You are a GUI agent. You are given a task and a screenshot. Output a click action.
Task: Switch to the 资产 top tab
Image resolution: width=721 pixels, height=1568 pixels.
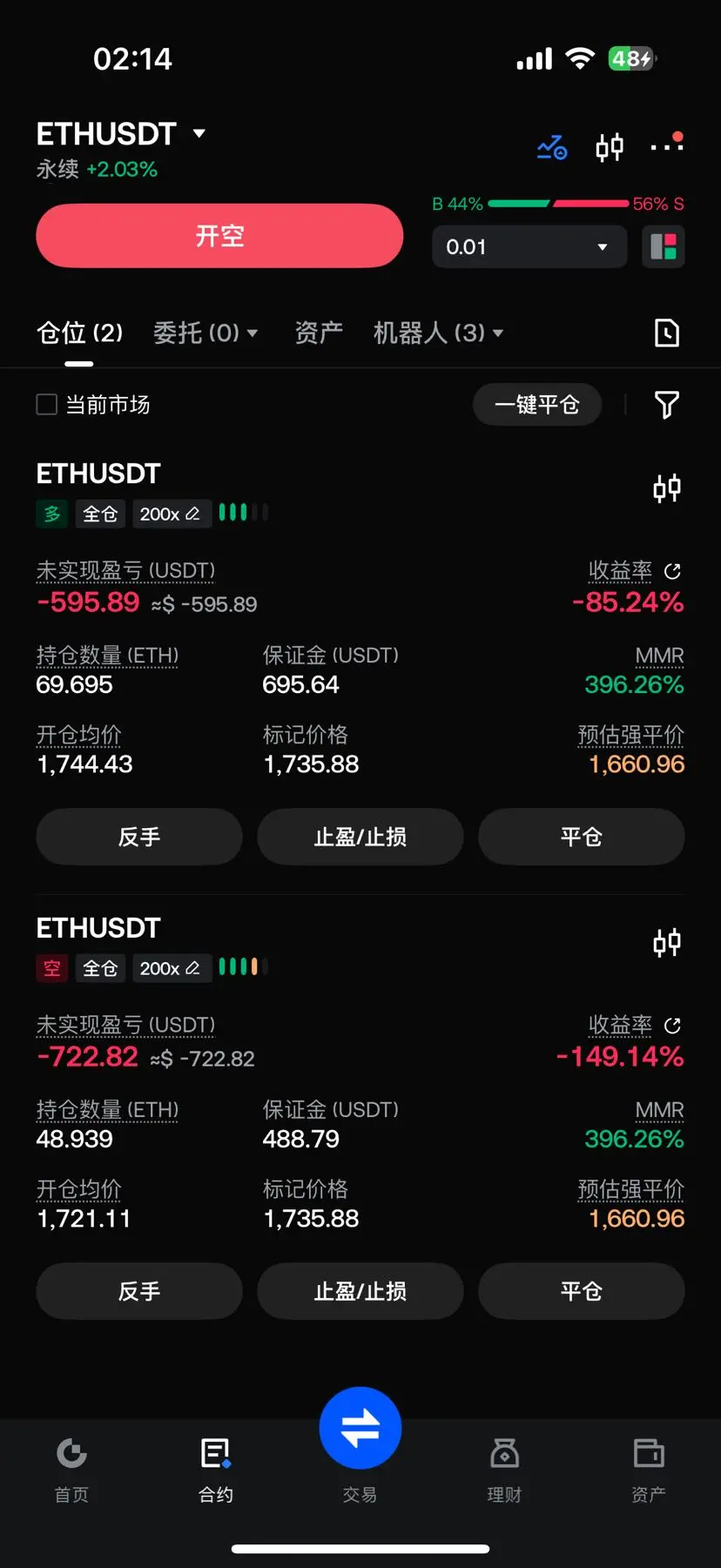click(319, 333)
